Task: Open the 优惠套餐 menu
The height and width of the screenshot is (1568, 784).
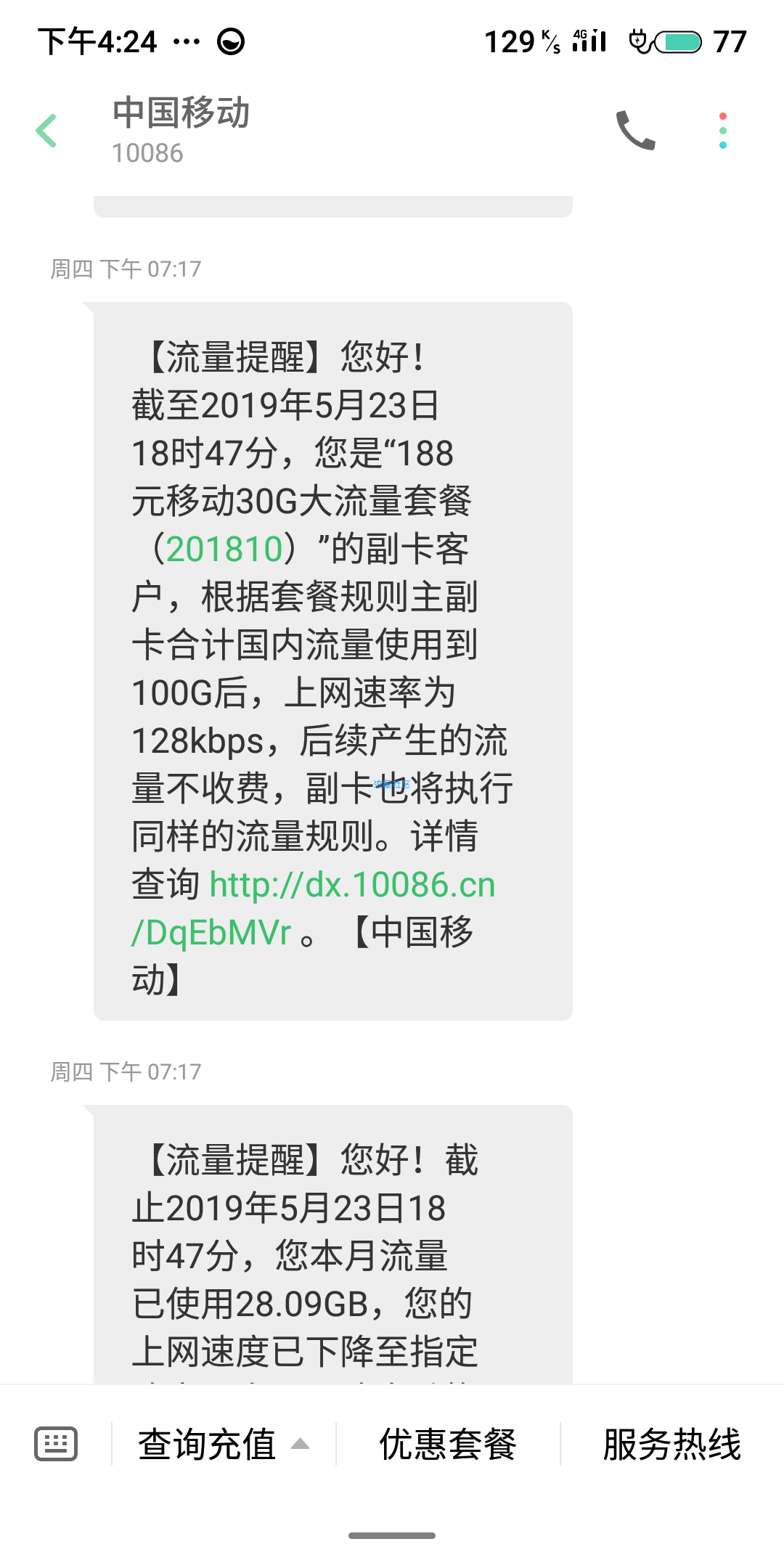Action: coord(448,1444)
